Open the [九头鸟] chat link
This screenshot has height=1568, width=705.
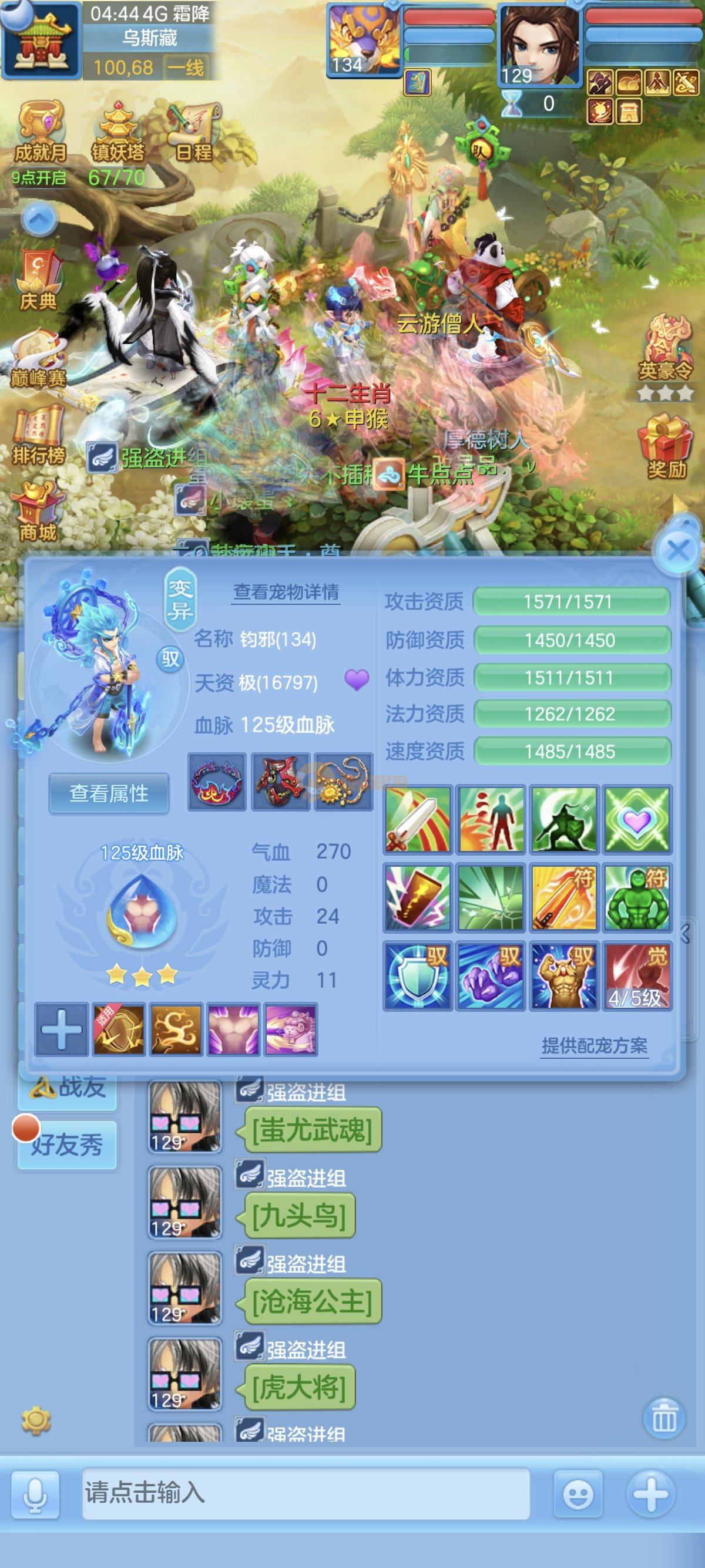299,1216
